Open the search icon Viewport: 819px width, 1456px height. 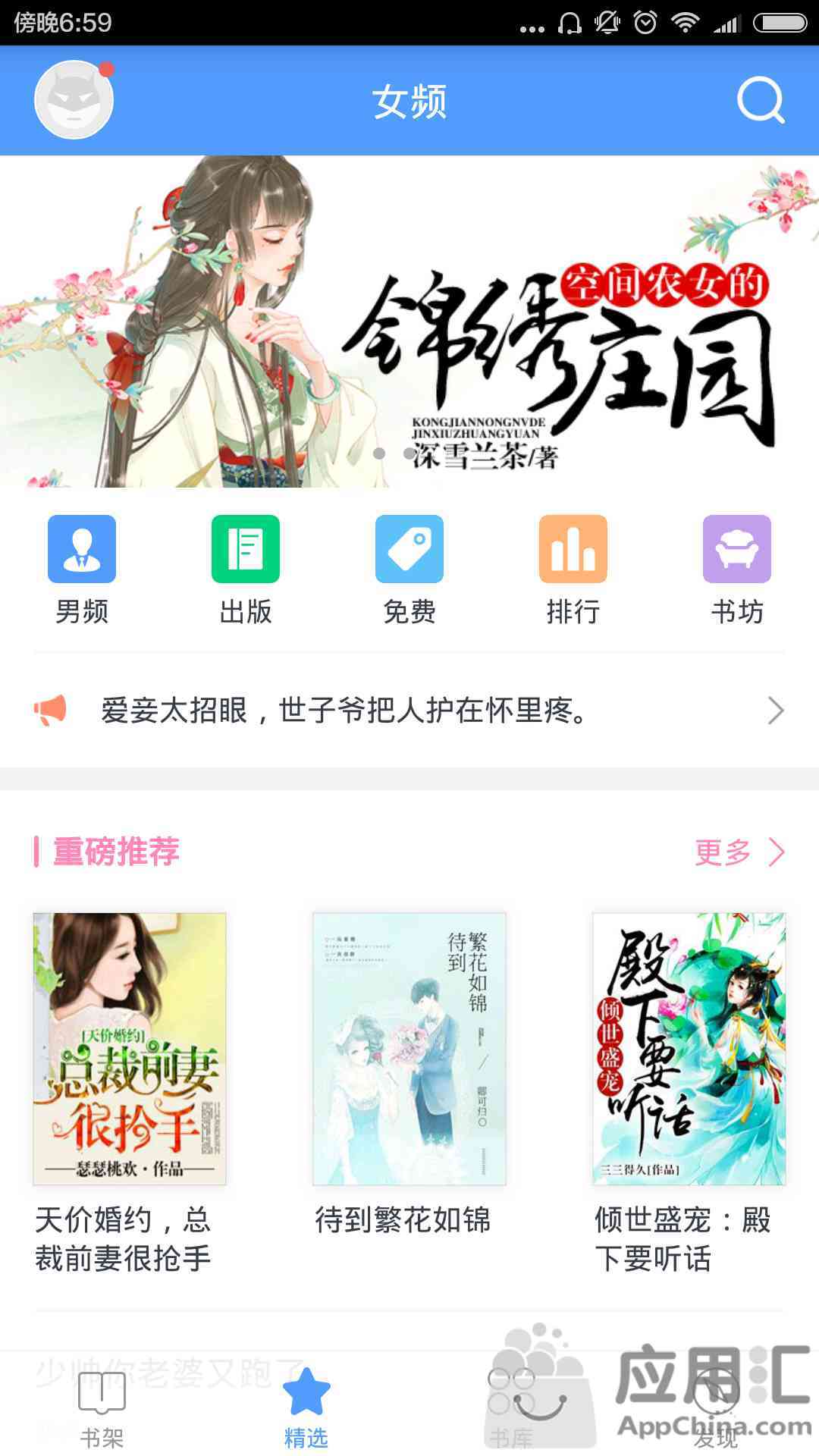[x=761, y=100]
